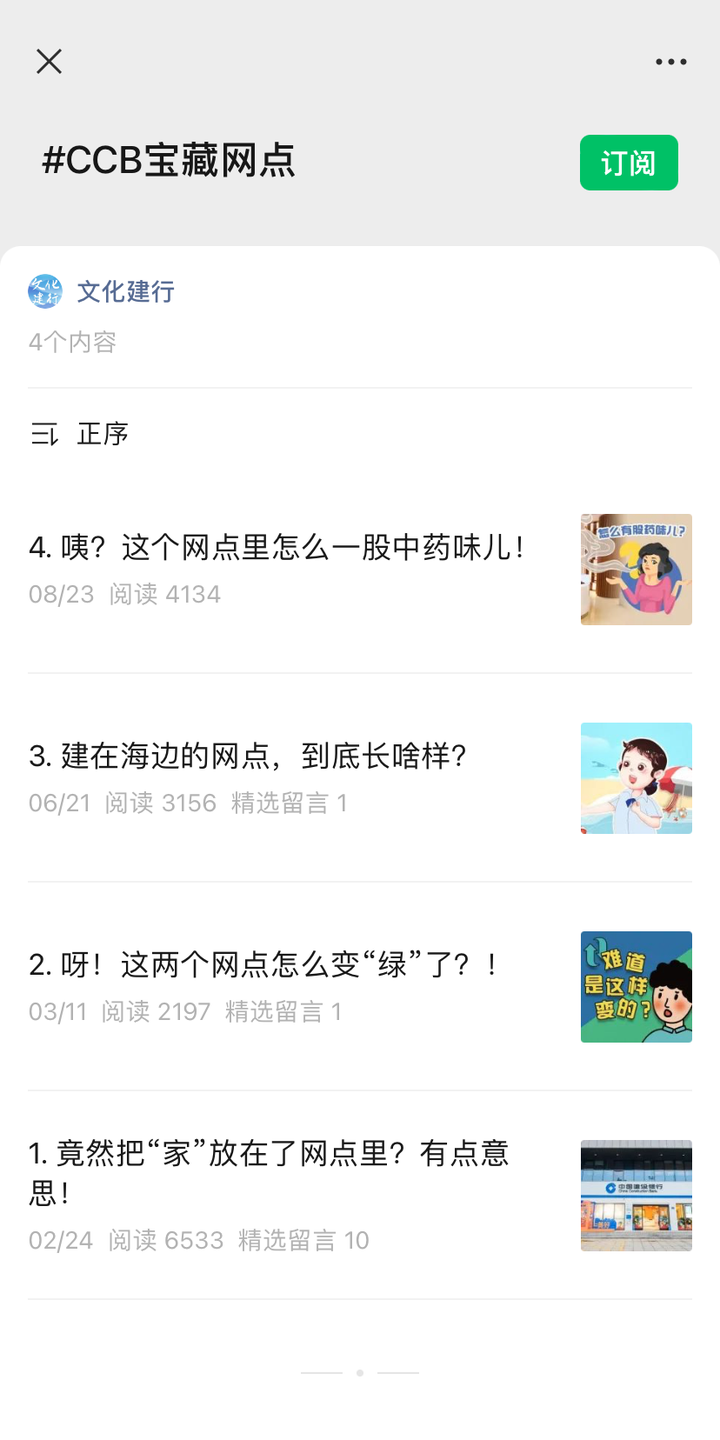Tap the sort order icon beside 正序
This screenshot has height=1440, width=720.
[x=41, y=433]
